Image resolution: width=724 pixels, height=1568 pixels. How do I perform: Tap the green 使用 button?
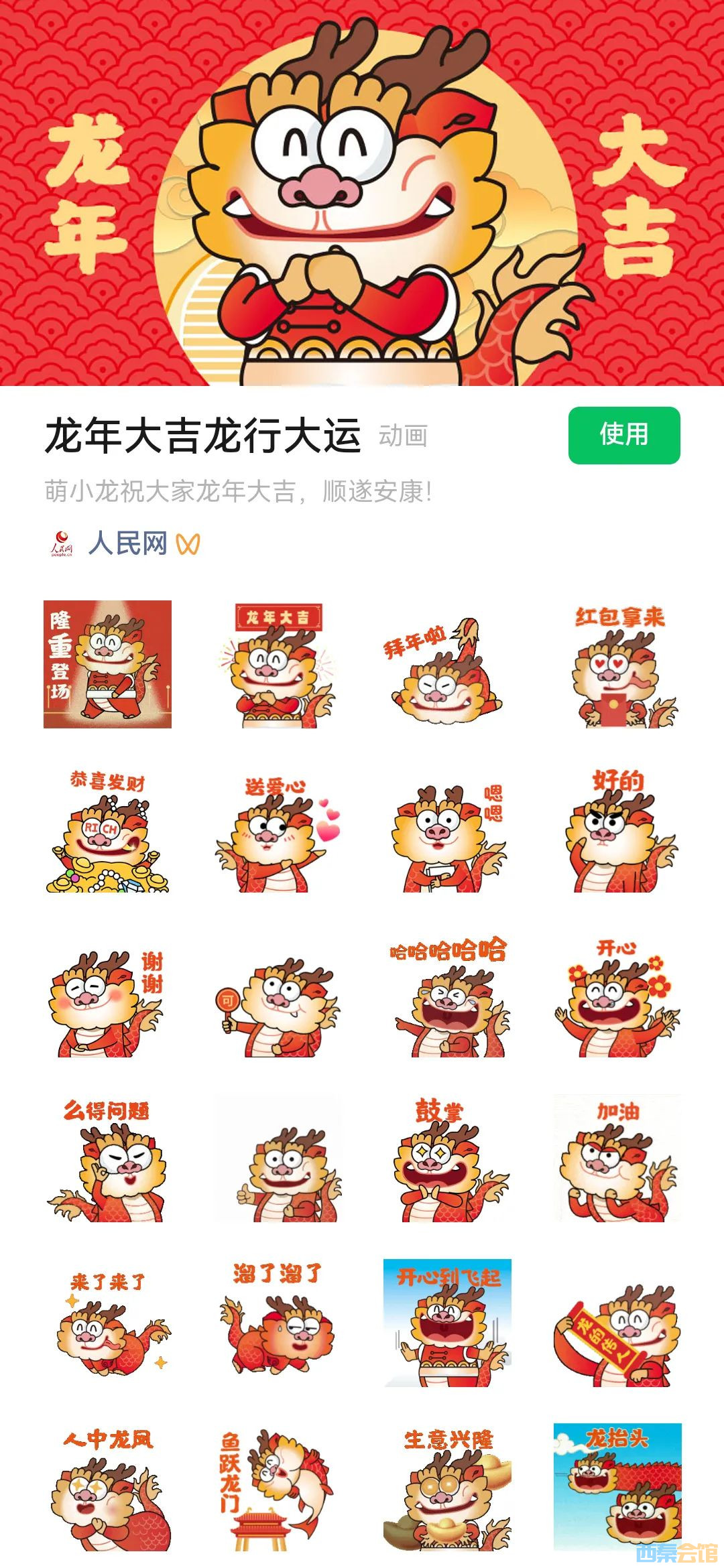click(623, 435)
